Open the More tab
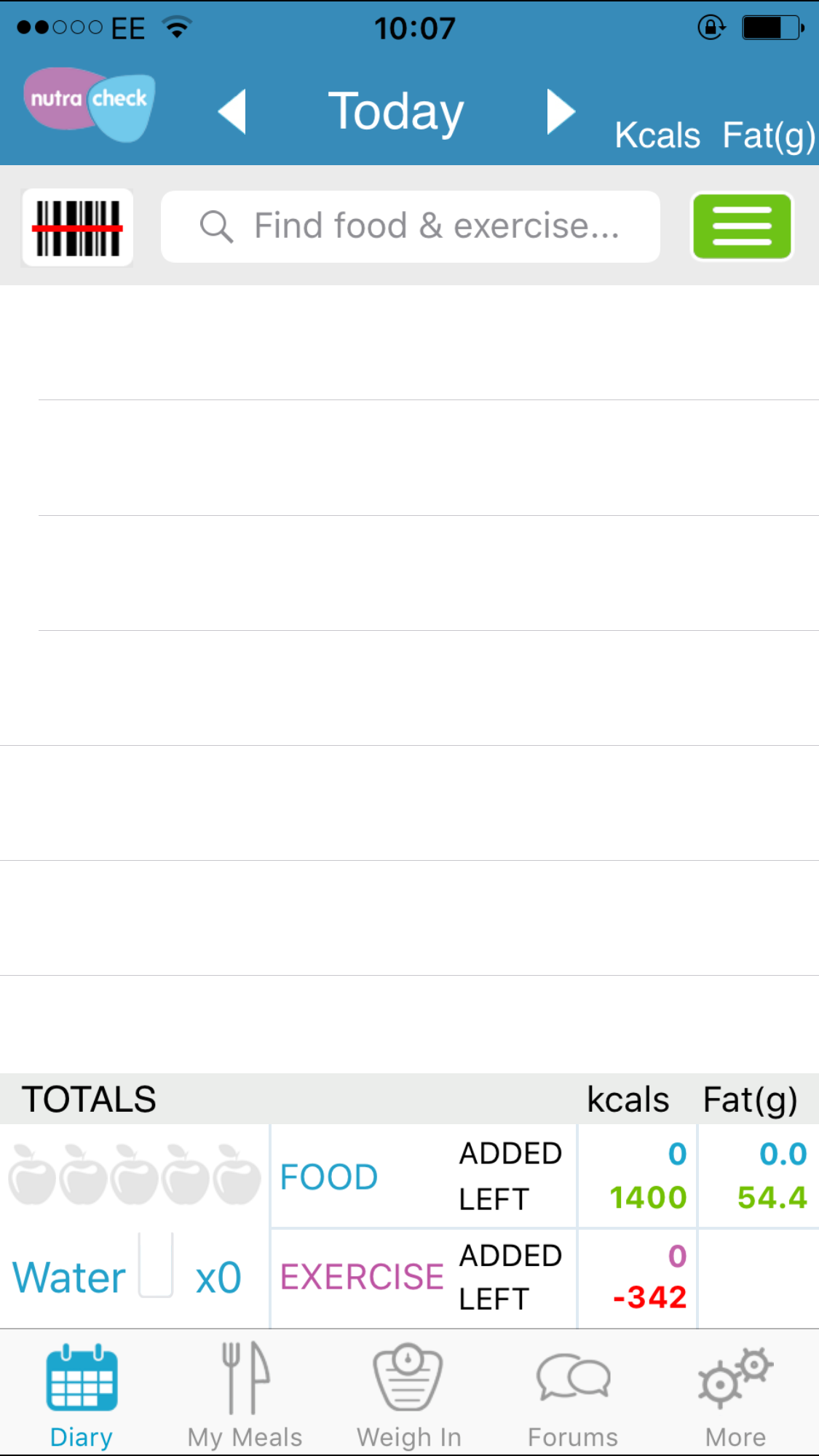This screenshot has width=819, height=1456. [735, 1396]
